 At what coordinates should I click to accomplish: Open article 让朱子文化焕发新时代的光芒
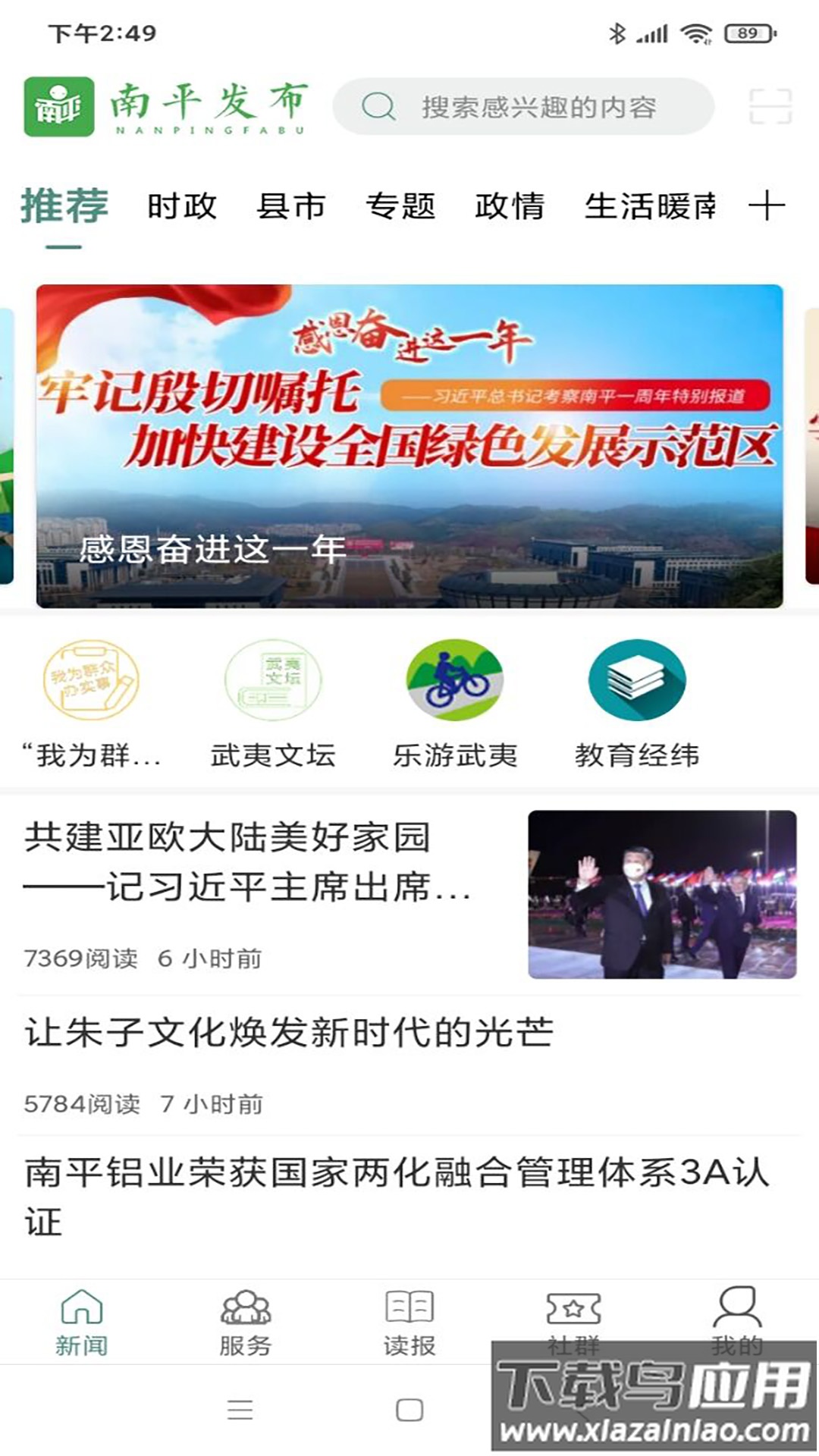[x=288, y=1033]
